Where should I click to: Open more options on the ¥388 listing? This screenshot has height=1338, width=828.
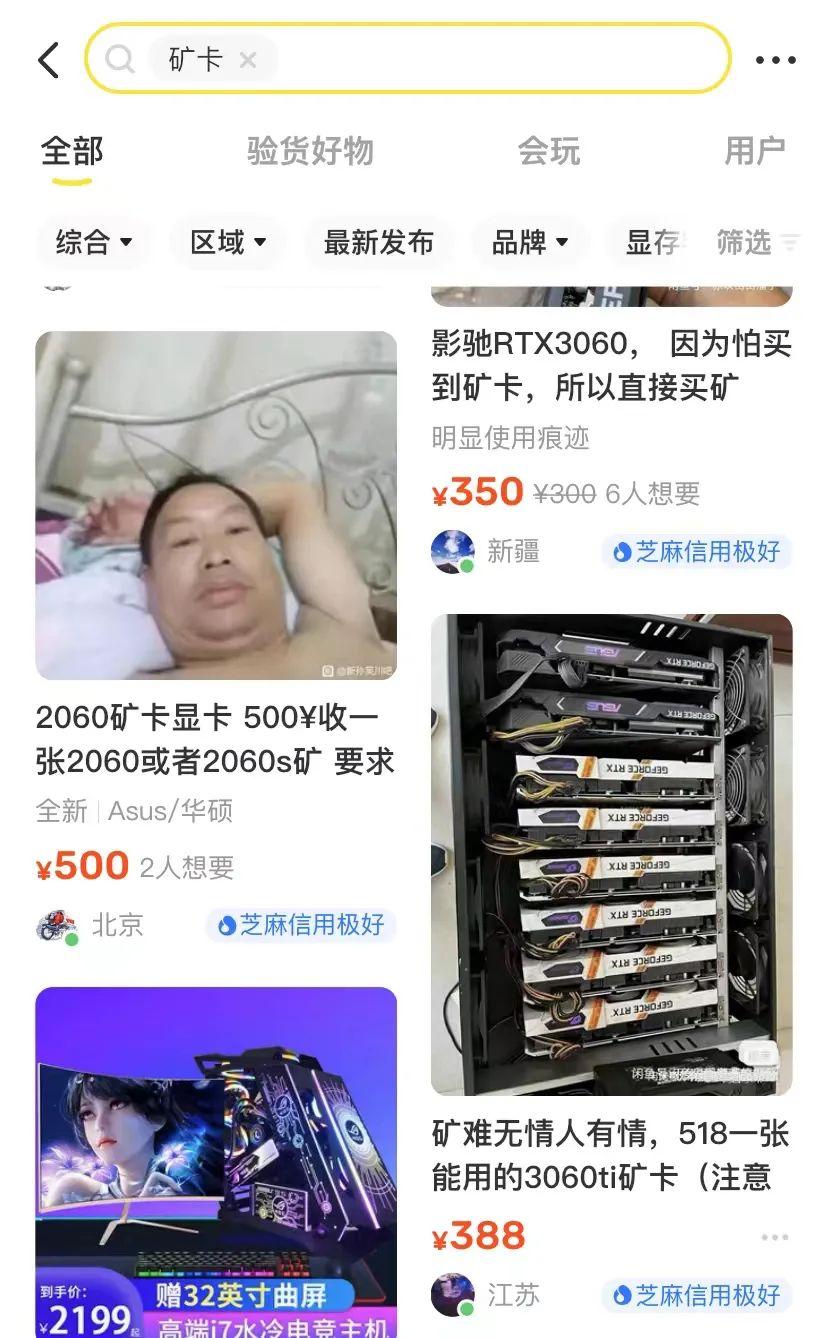click(774, 1237)
